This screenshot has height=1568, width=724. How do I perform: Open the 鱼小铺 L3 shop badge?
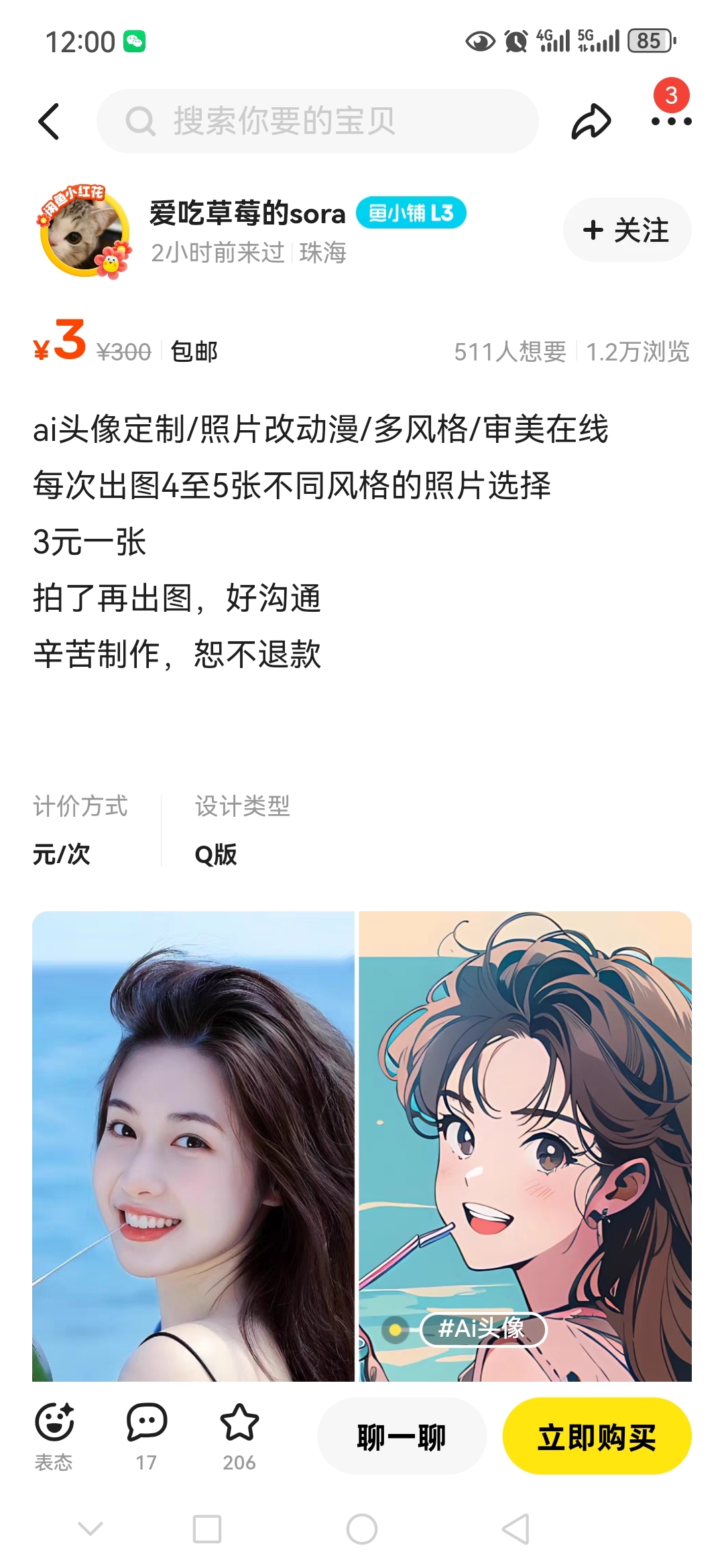point(410,213)
